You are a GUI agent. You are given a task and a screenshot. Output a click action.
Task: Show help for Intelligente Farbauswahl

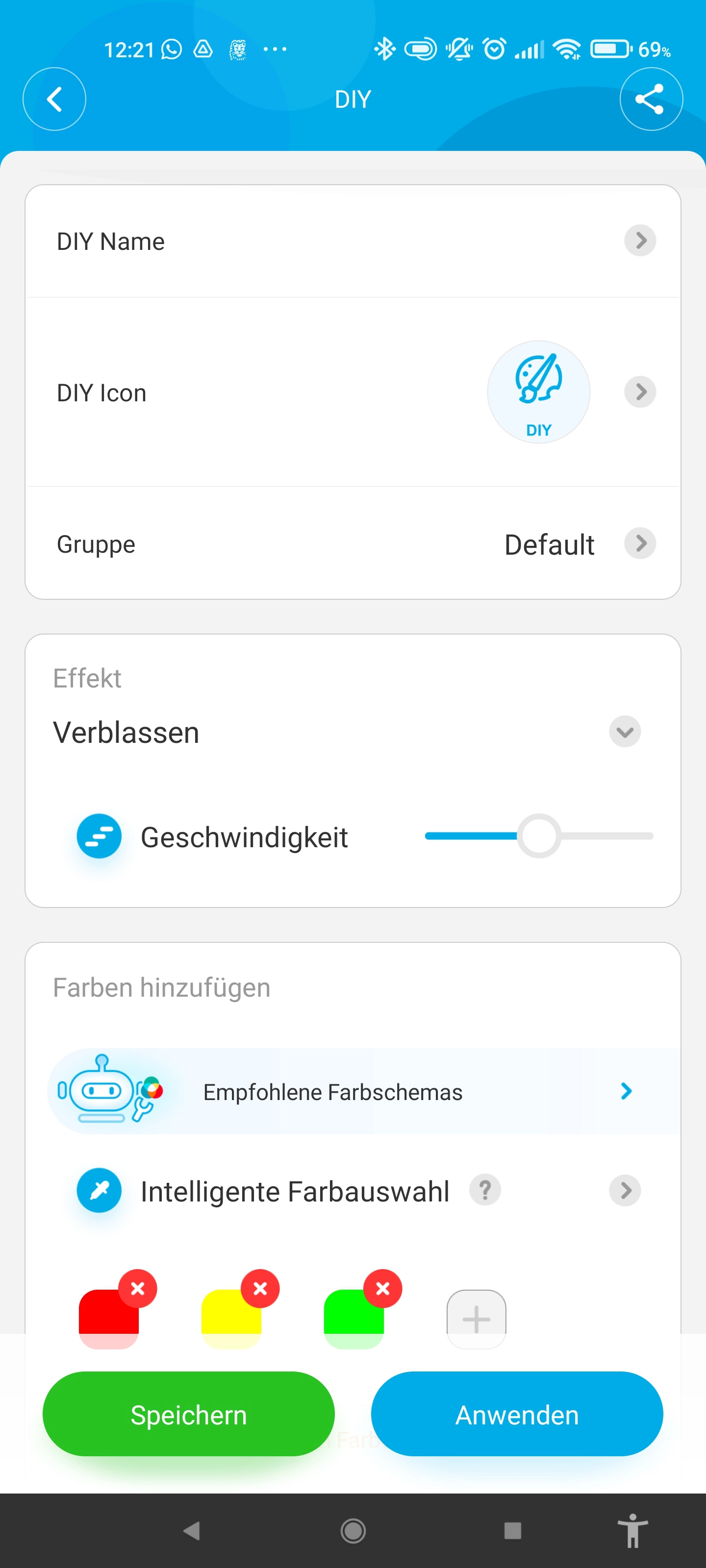(485, 1190)
